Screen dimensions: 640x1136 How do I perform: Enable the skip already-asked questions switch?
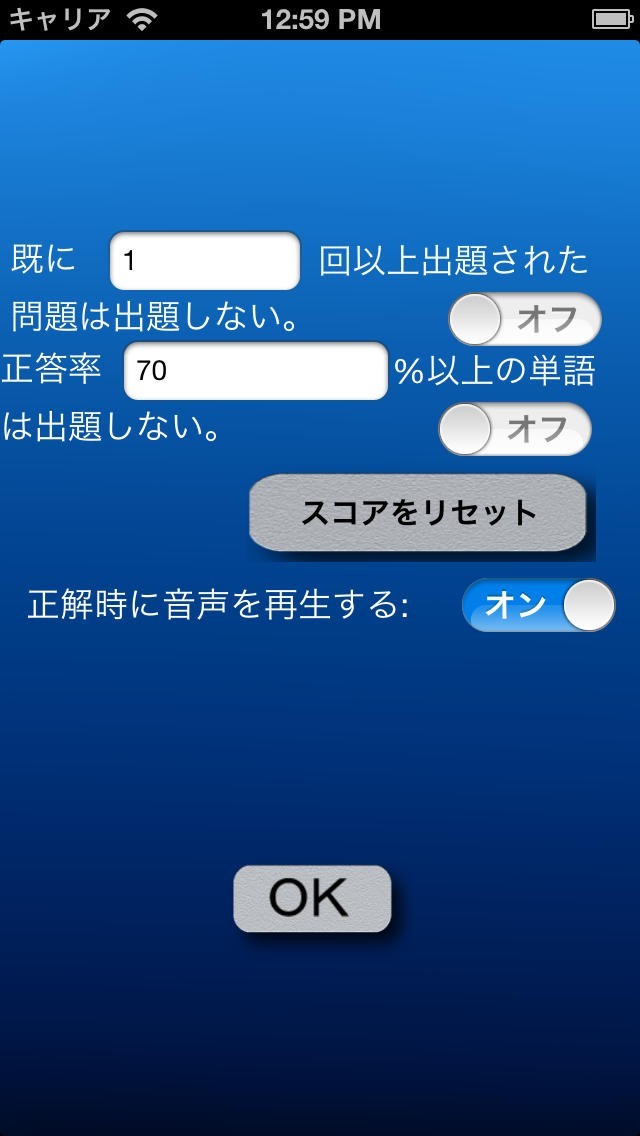coord(524,319)
